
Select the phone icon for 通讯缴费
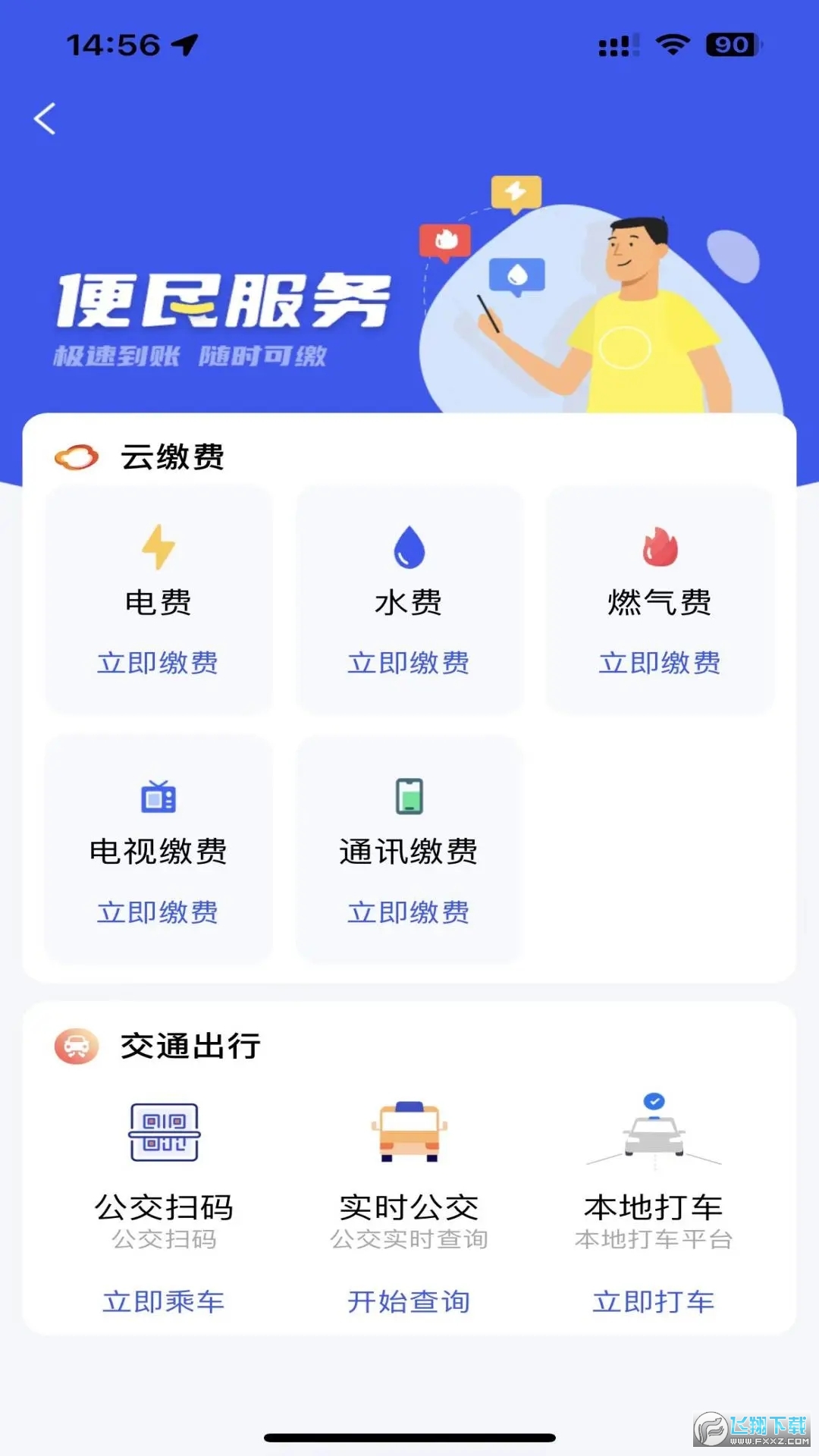tap(409, 796)
